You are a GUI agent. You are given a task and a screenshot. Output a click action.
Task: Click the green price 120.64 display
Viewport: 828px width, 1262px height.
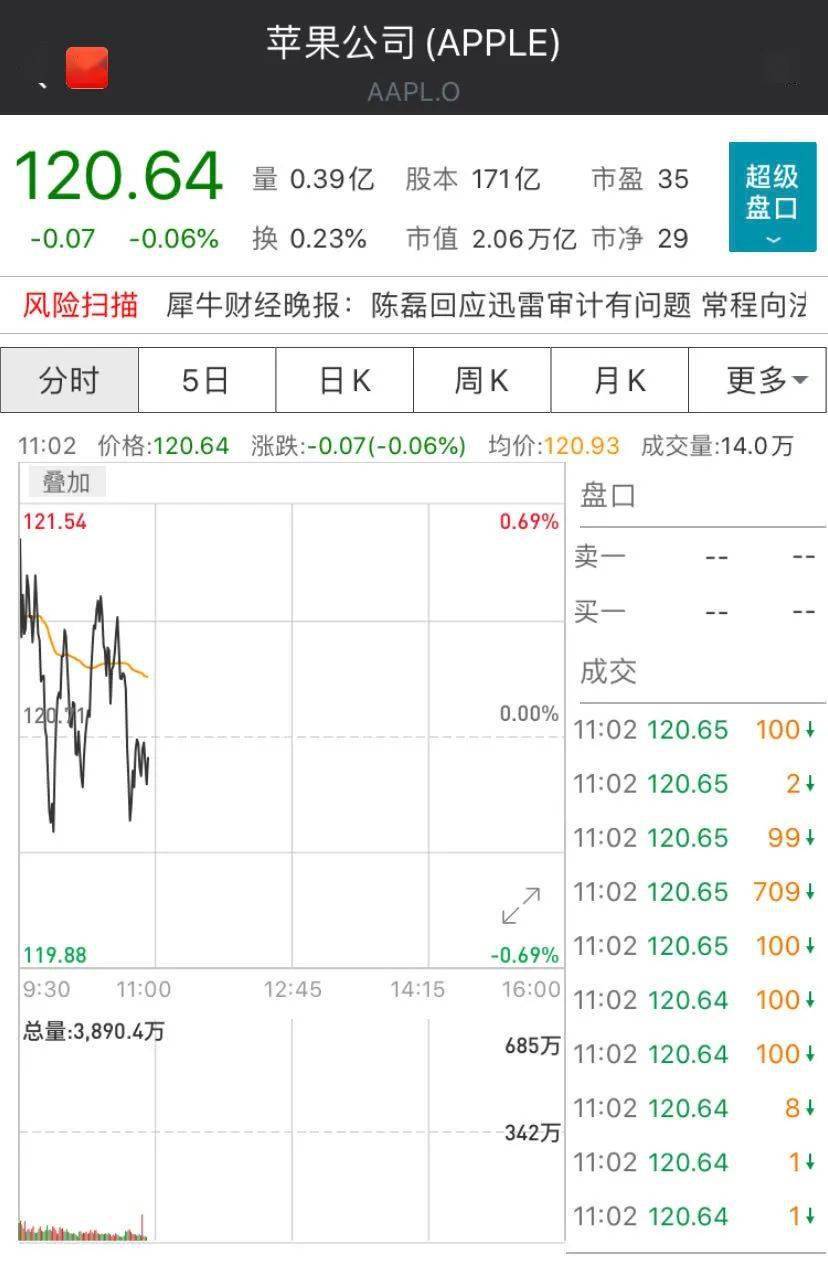tap(120, 175)
